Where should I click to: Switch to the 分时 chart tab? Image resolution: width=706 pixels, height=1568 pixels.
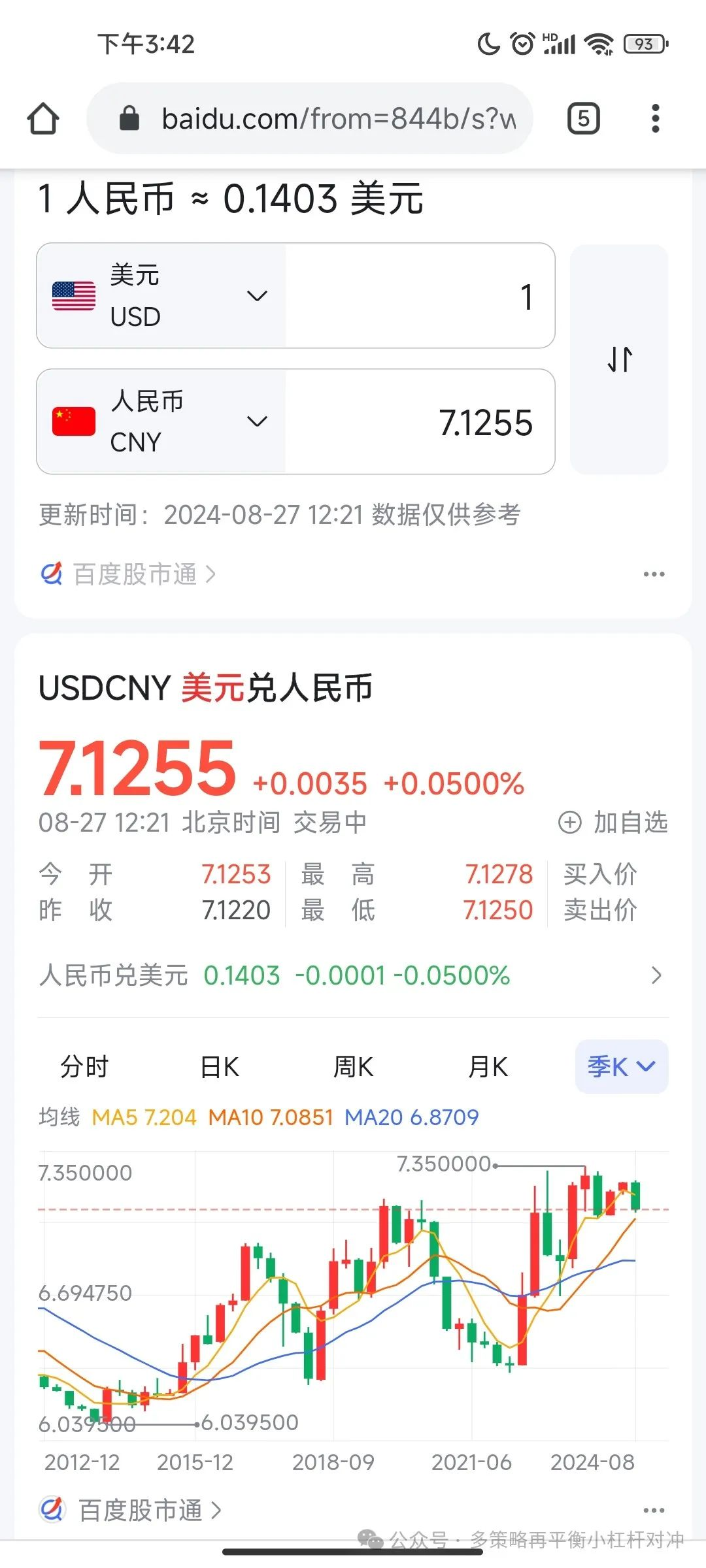(x=84, y=1067)
